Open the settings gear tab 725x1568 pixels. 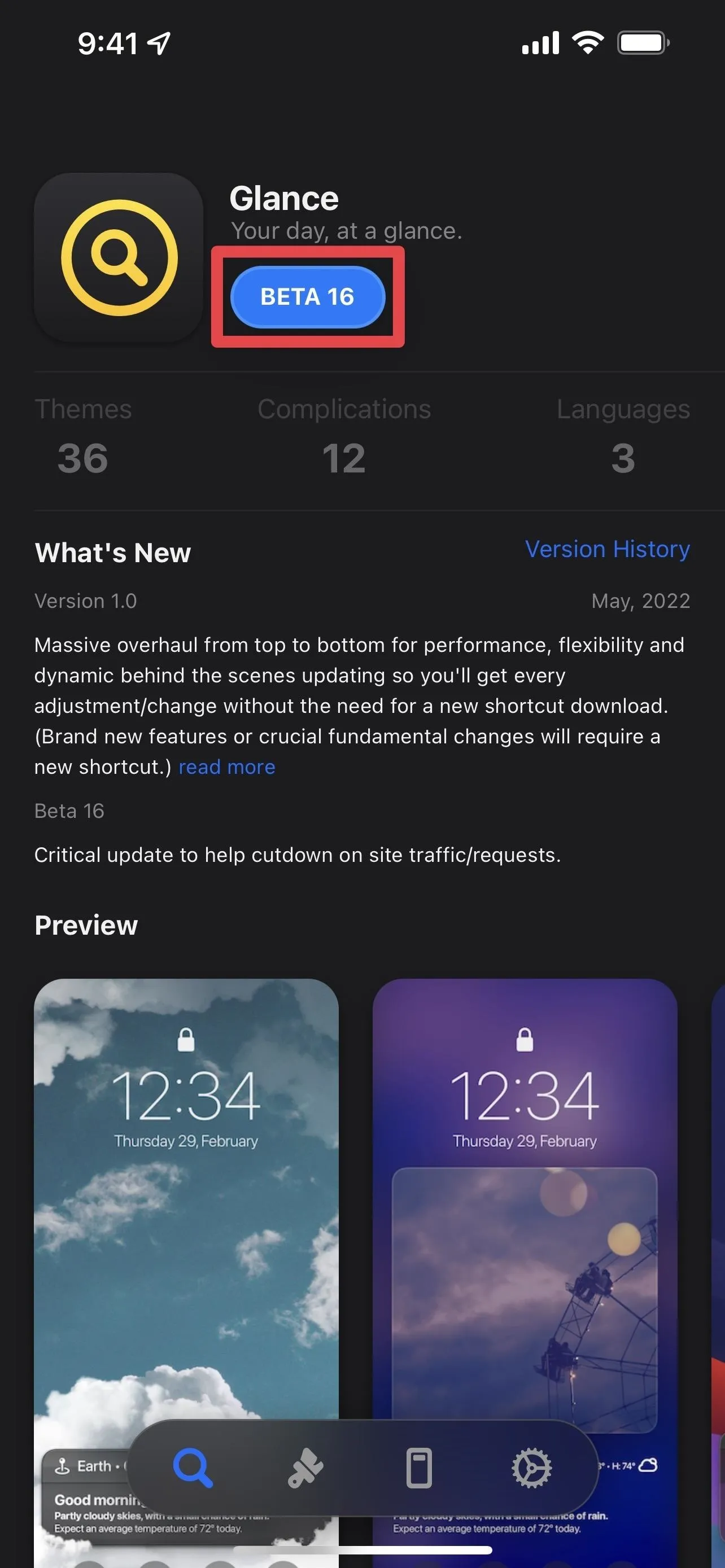[531, 1468]
